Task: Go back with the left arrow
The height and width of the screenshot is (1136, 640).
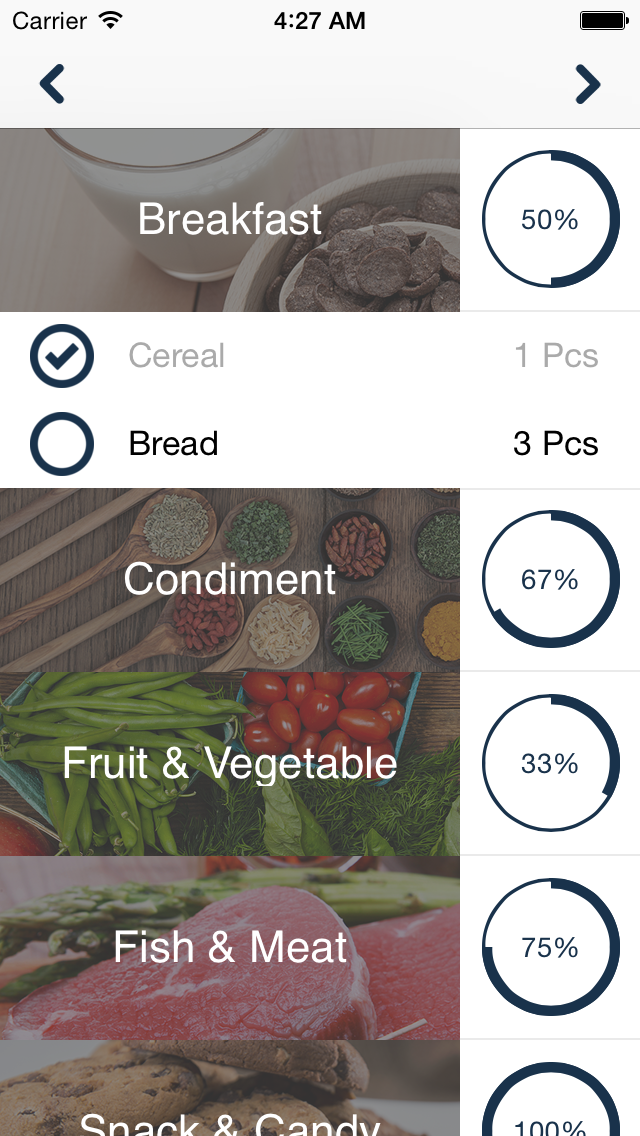Action: (x=52, y=85)
